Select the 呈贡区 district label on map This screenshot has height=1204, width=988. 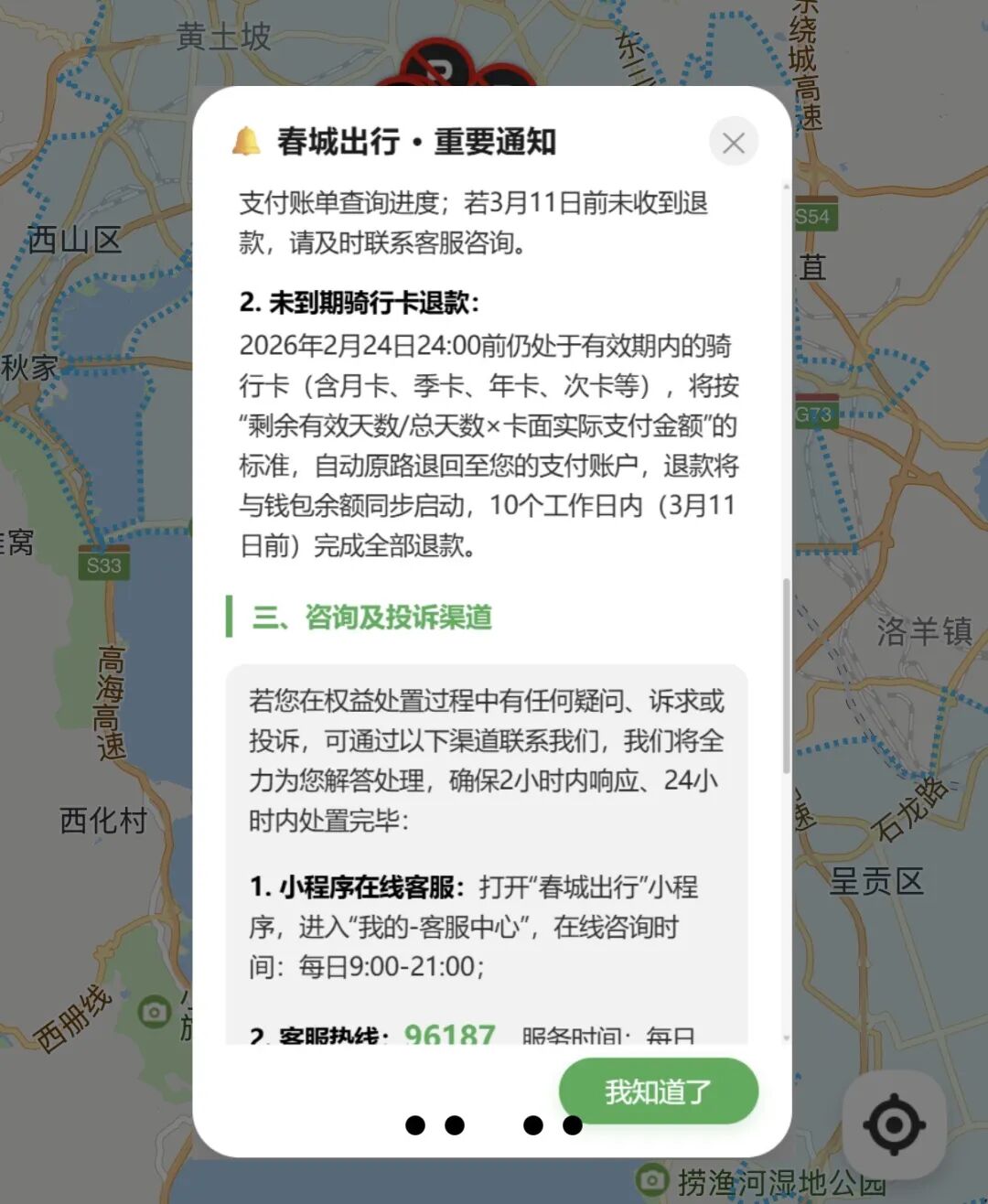coord(876,881)
